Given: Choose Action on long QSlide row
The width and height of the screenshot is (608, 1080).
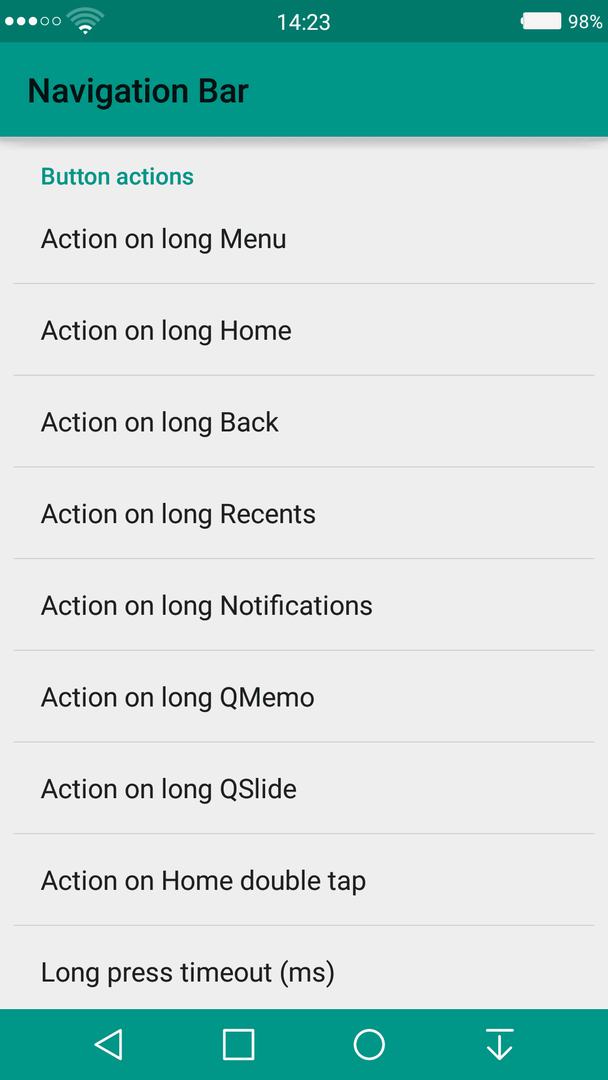Looking at the screenshot, I should pos(304,788).
